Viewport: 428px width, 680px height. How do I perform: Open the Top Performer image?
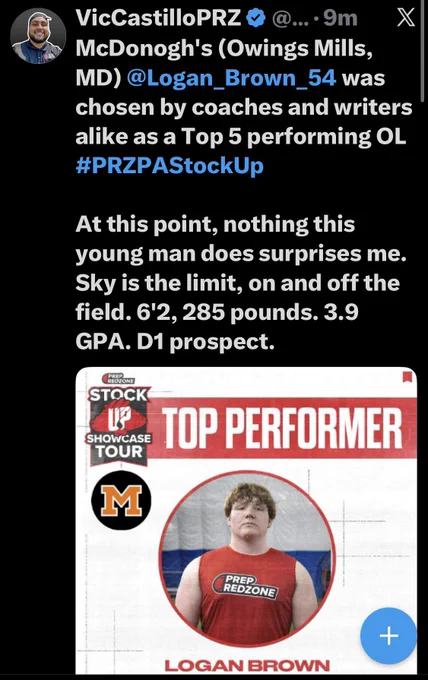coord(246,520)
